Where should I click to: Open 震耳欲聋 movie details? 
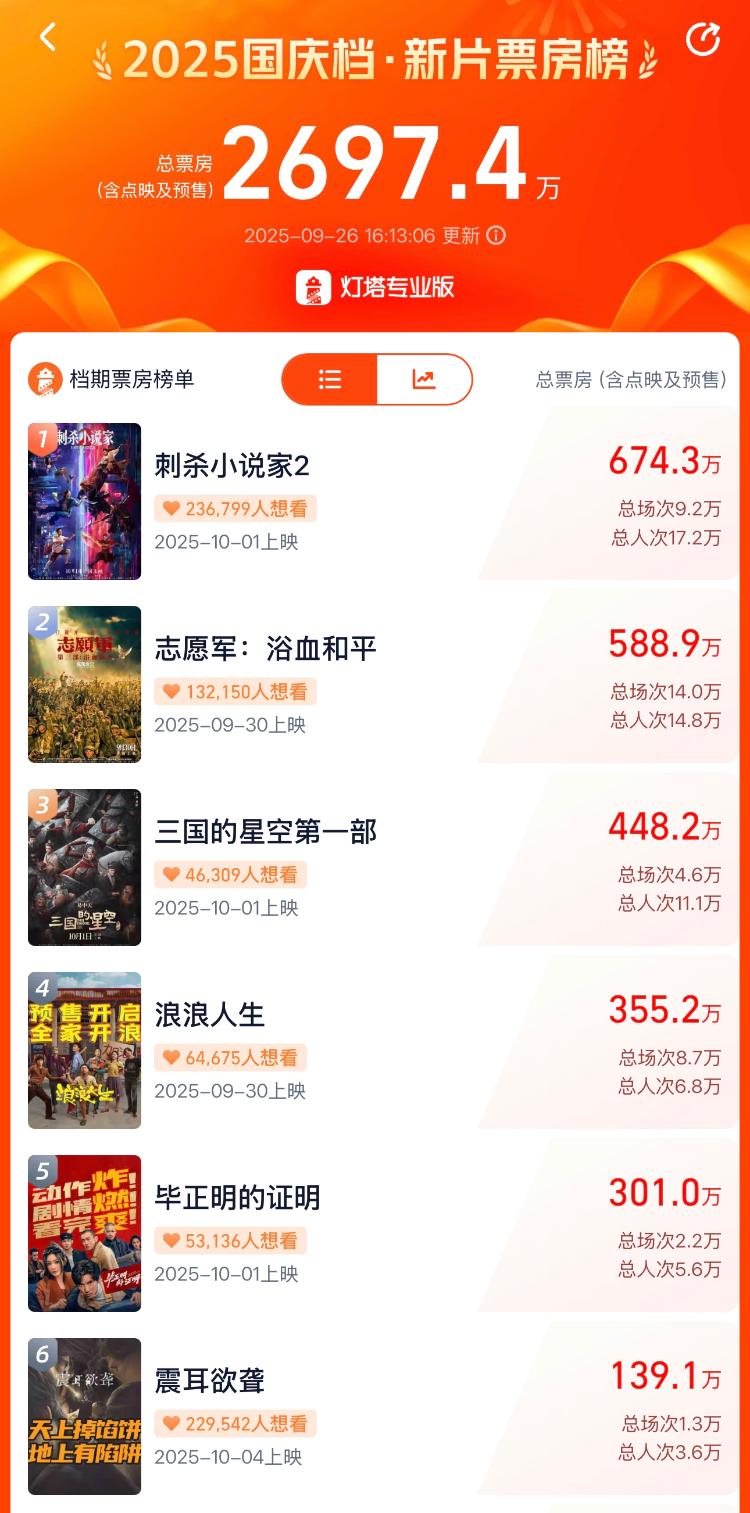[x=375, y=1416]
